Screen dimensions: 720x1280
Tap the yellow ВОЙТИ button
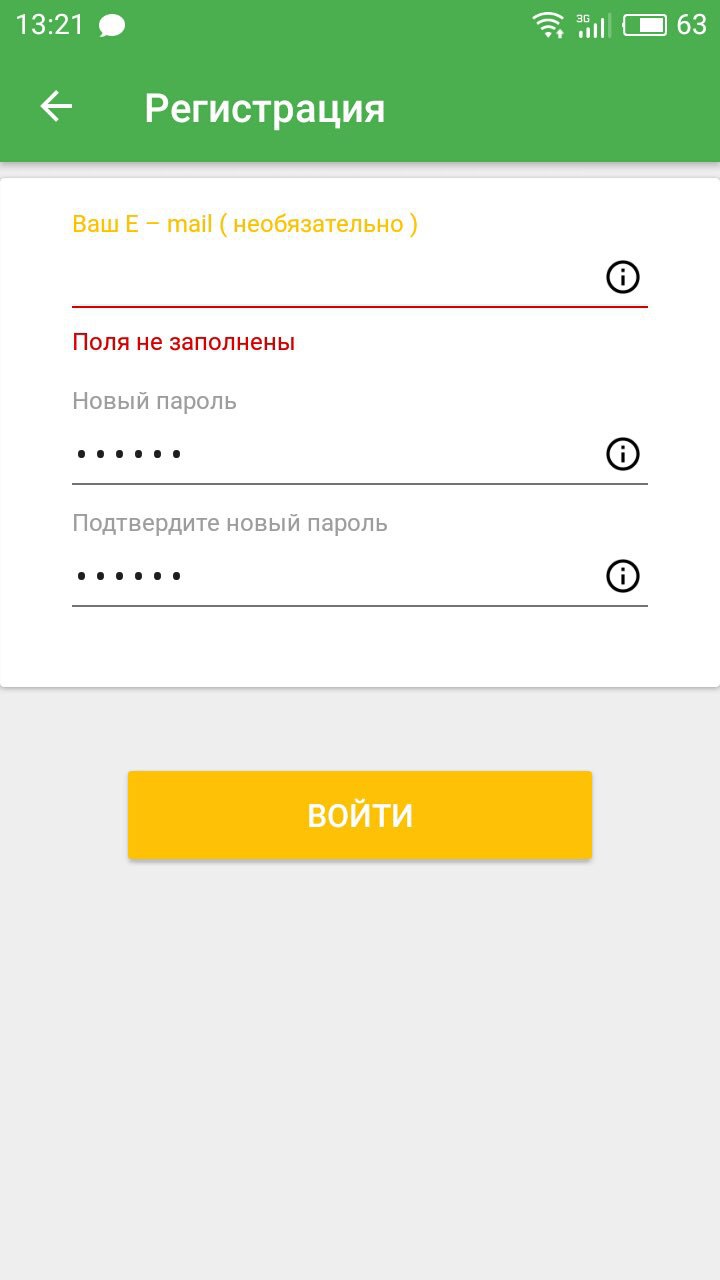[360, 815]
